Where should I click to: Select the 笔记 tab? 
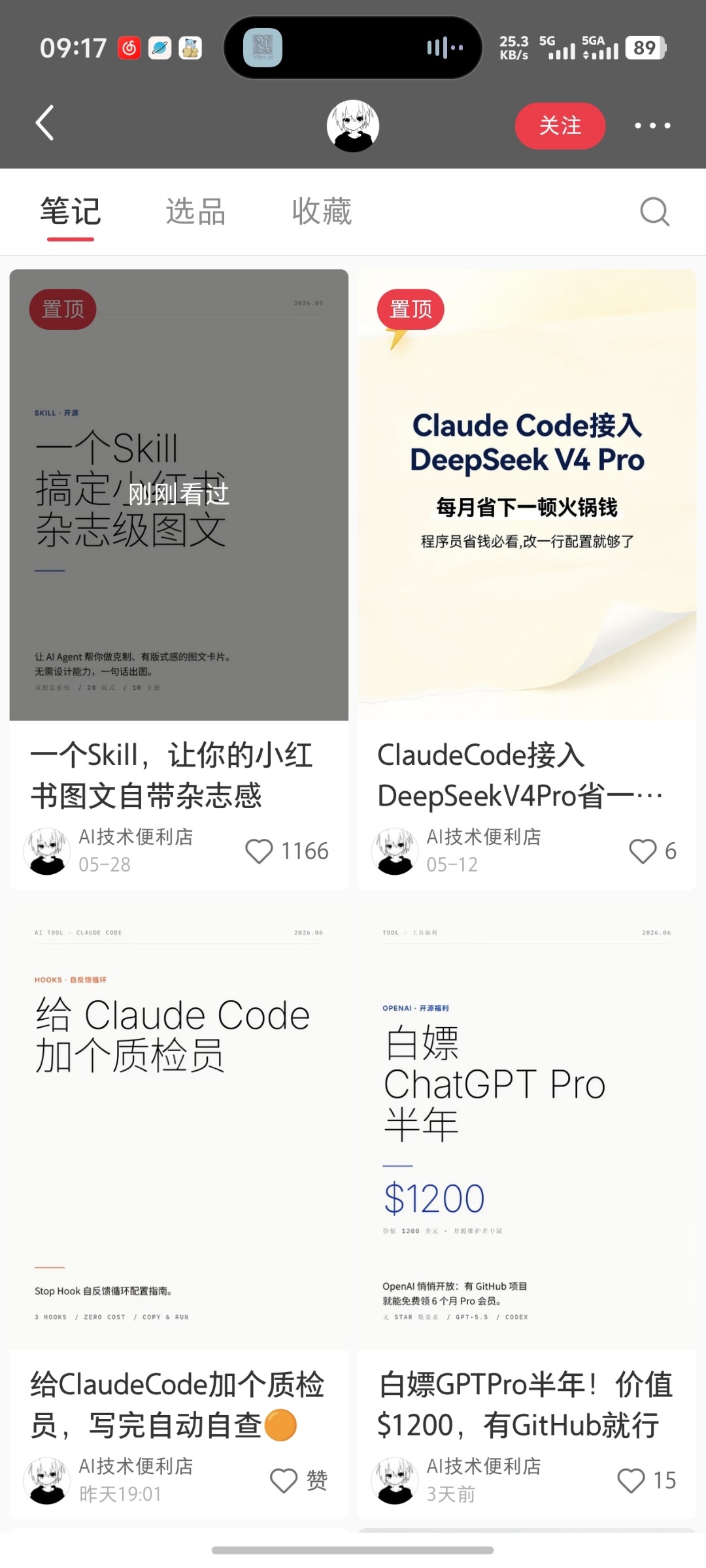71,212
